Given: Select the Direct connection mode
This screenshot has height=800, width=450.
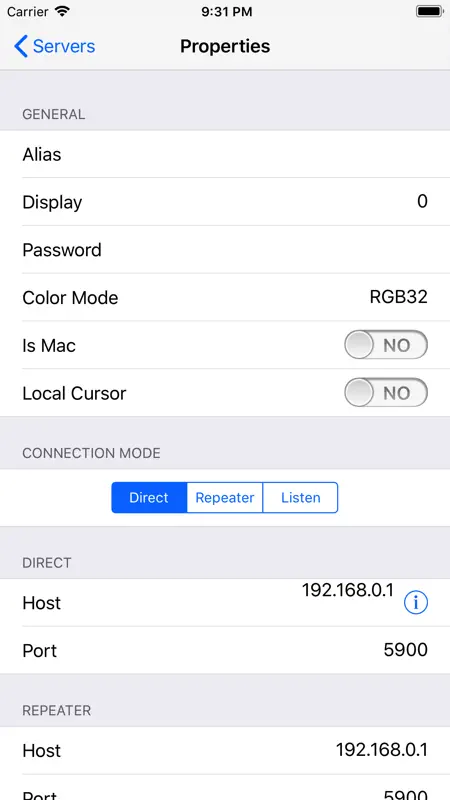Looking at the screenshot, I should coord(149,497).
